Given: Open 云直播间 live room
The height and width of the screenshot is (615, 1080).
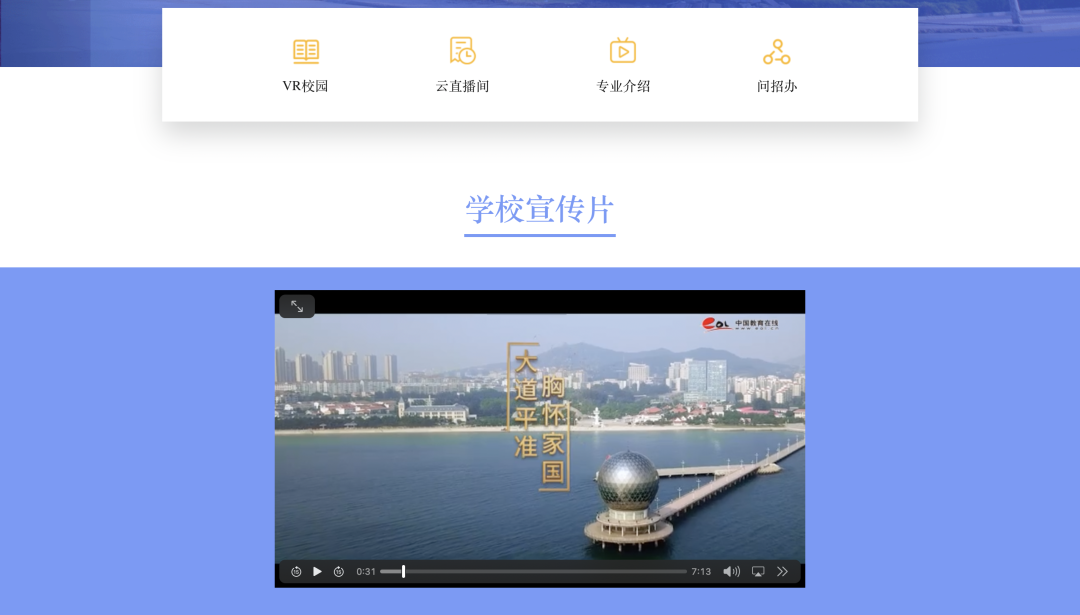Looking at the screenshot, I should pyautogui.click(x=462, y=65).
